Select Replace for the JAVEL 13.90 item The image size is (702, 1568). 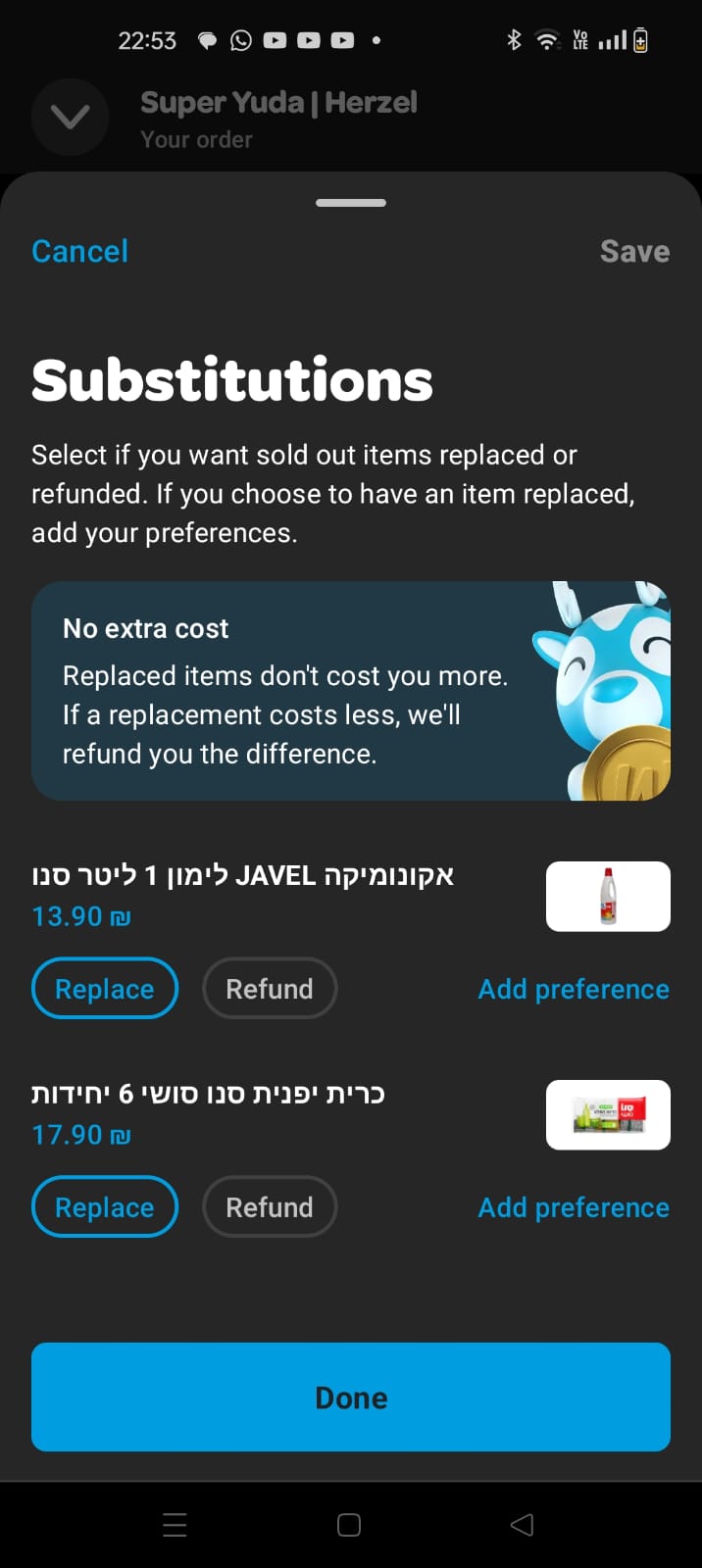(x=105, y=988)
